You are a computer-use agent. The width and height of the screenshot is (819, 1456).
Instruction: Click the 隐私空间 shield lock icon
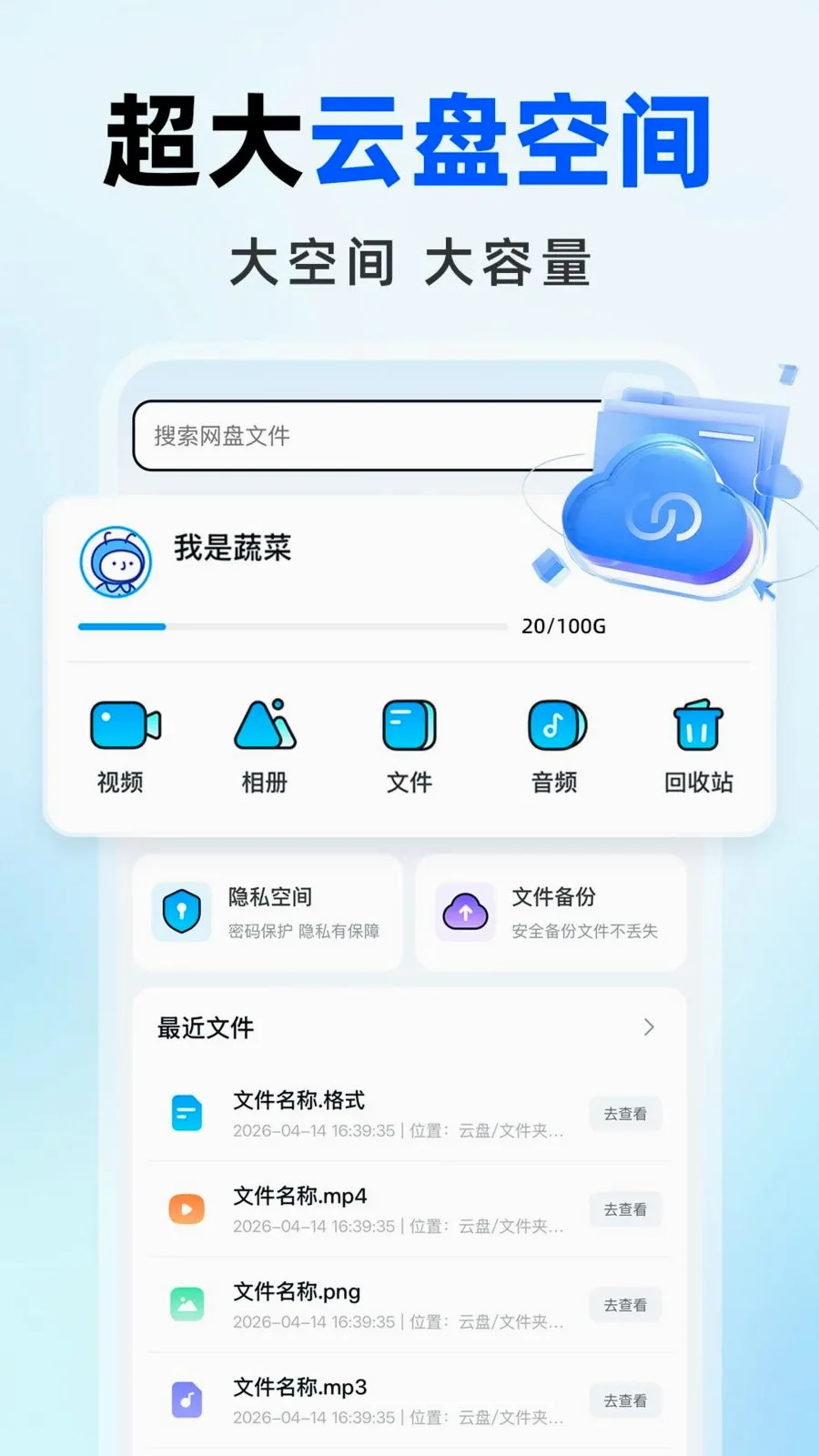click(x=182, y=913)
